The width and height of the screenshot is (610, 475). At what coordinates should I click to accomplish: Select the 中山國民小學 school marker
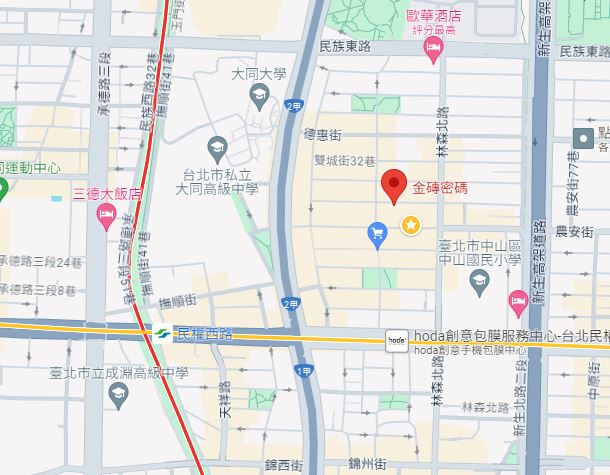(479, 282)
